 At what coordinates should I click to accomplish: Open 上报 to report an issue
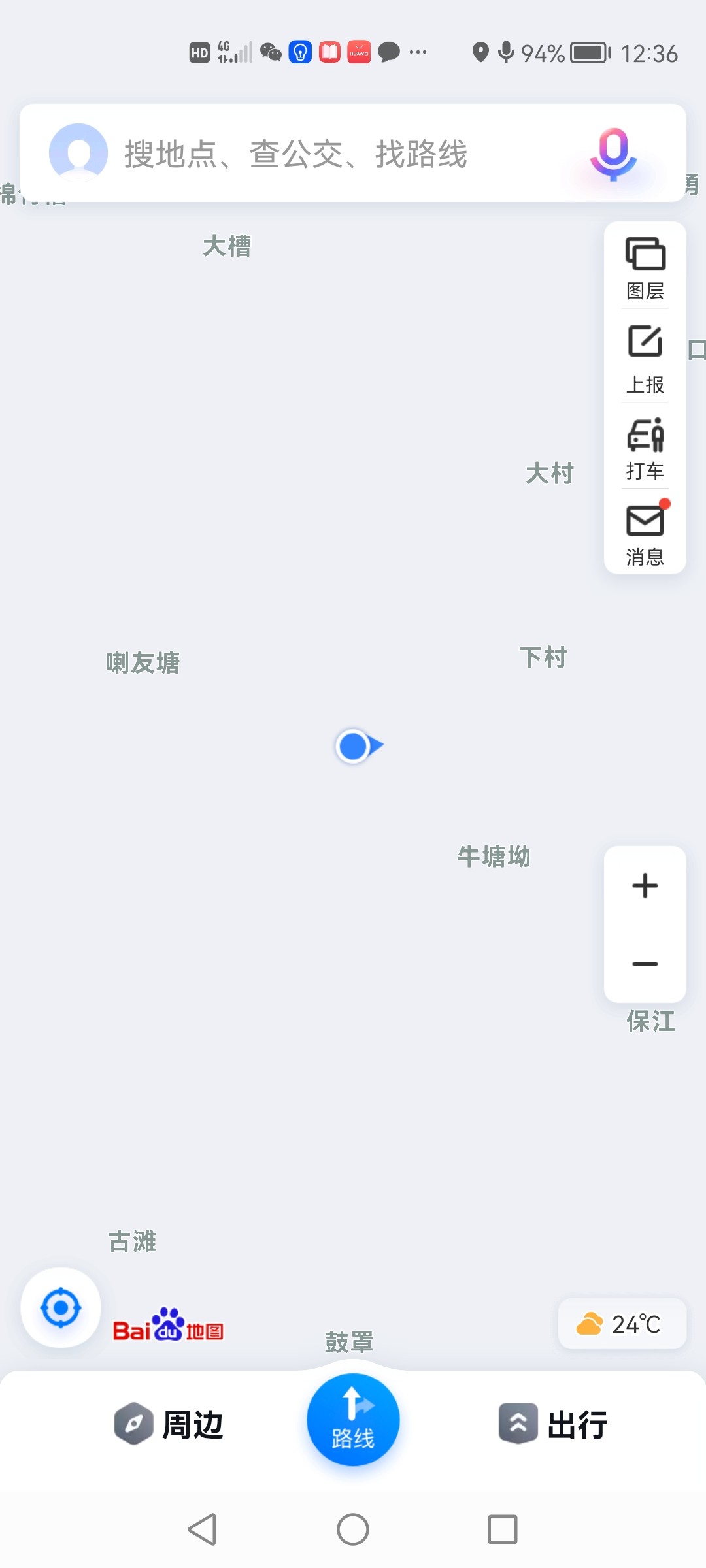[645, 359]
